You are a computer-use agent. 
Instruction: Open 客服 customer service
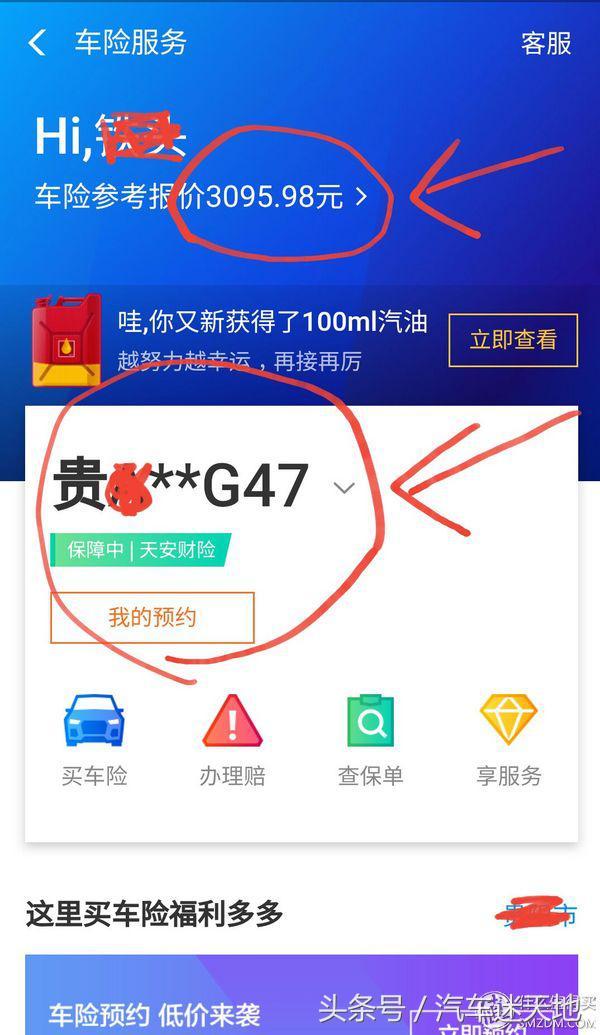[x=545, y=43]
